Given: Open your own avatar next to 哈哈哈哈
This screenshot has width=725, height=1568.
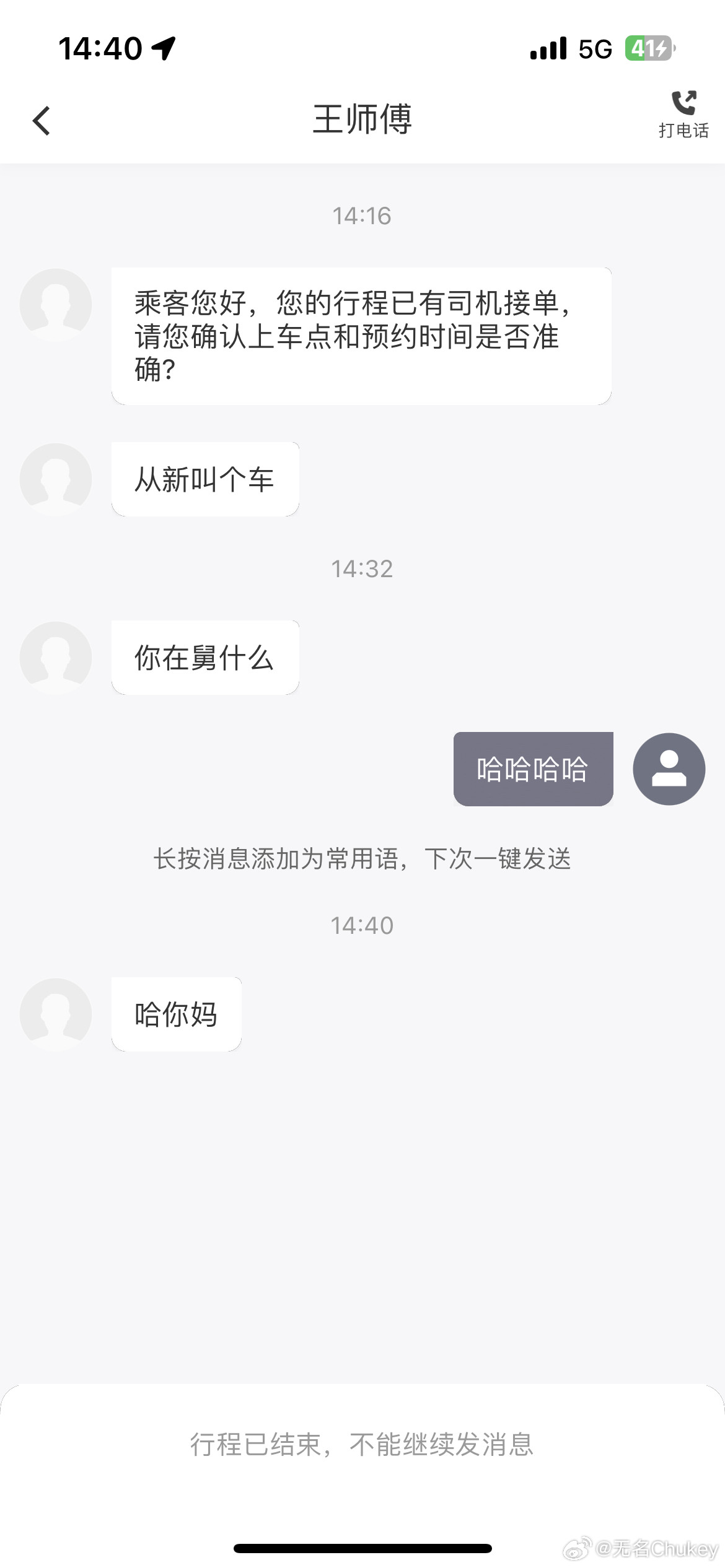Looking at the screenshot, I should click(669, 769).
